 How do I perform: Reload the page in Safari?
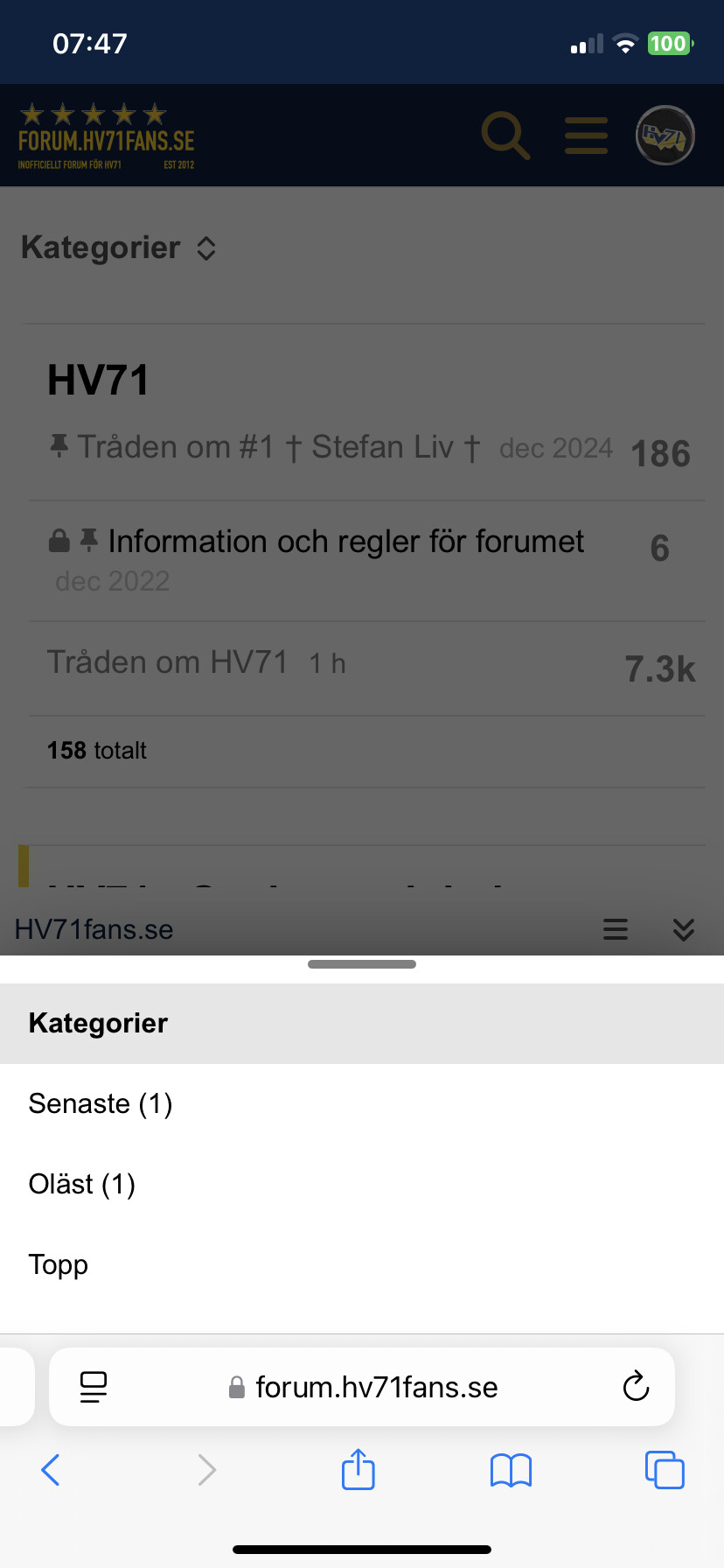[636, 1387]
